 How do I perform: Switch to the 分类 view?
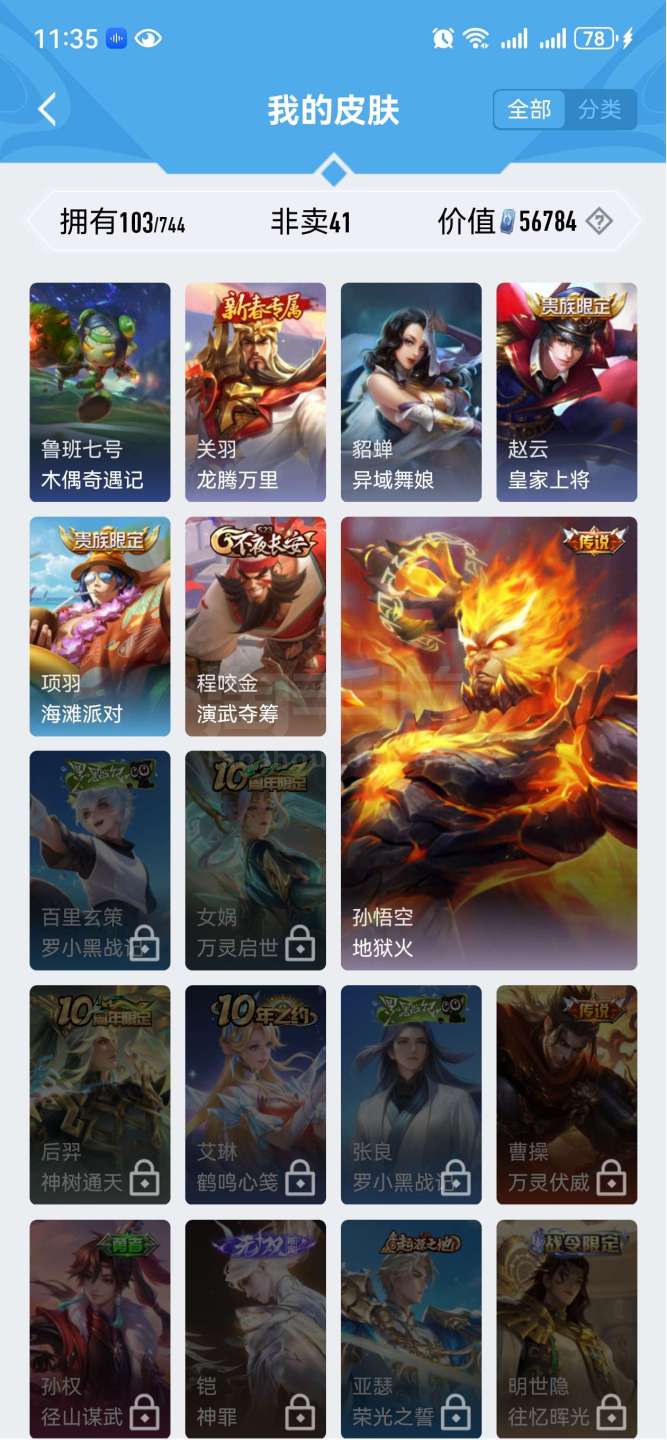coord(599,109)
